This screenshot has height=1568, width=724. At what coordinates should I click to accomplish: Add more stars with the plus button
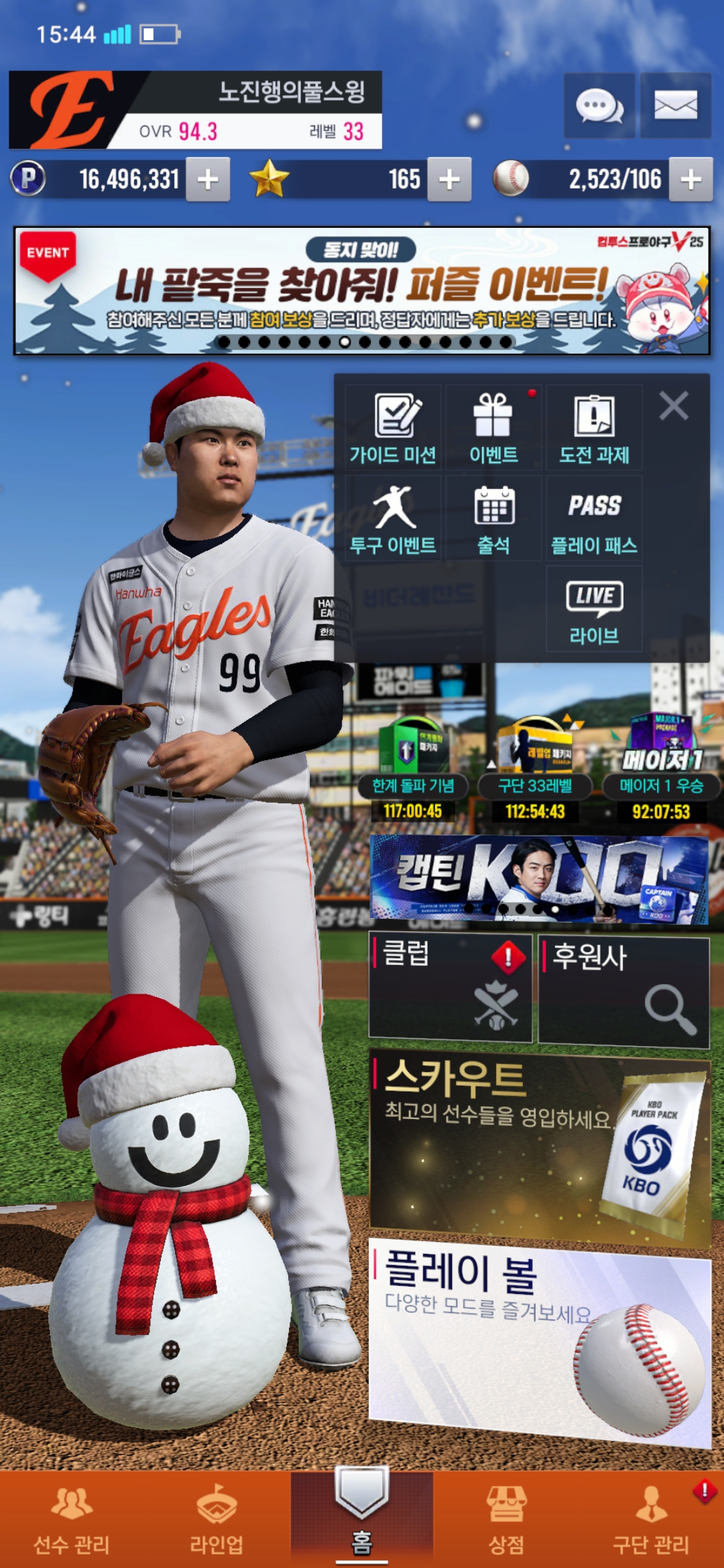[x=449, y=180]
